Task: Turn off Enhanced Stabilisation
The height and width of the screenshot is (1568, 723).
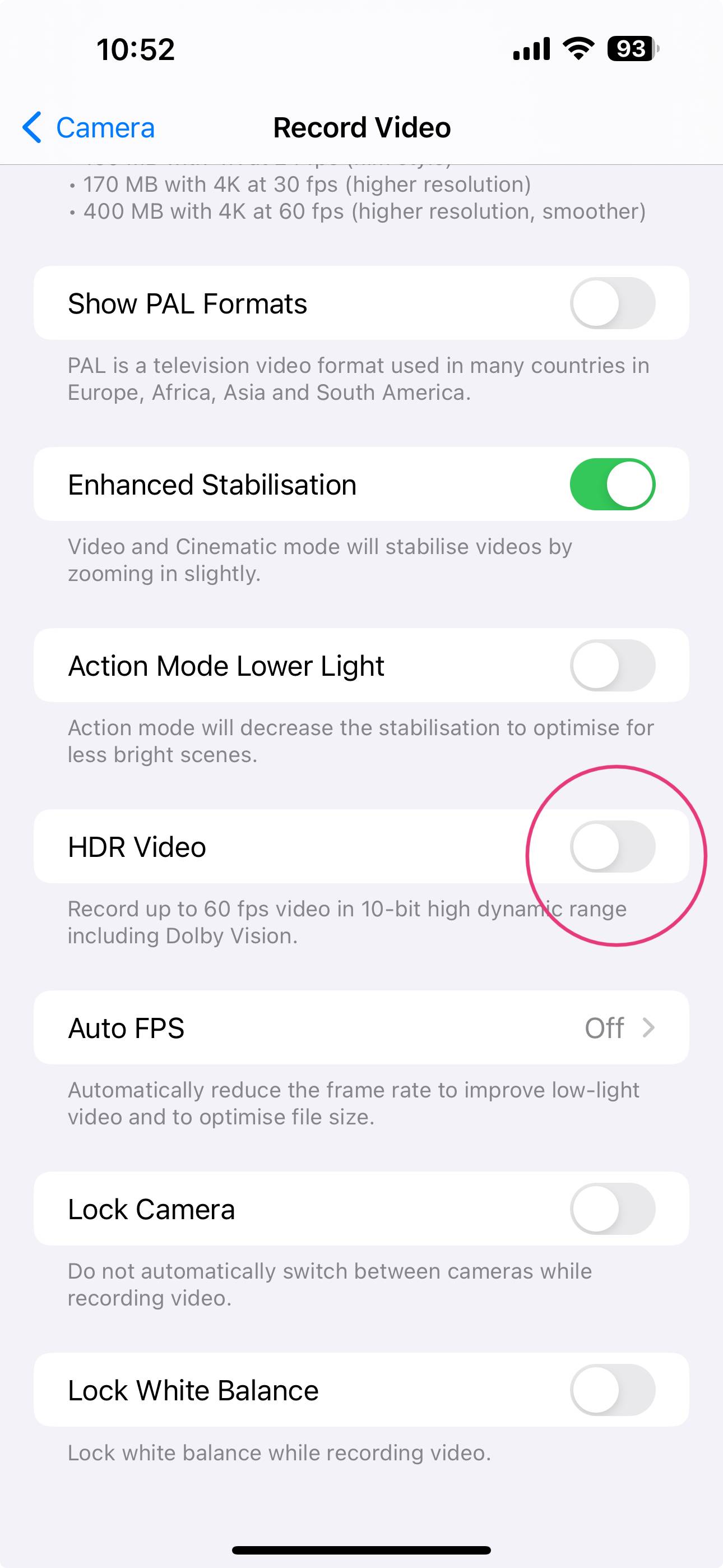Action: tap(612, 485)
